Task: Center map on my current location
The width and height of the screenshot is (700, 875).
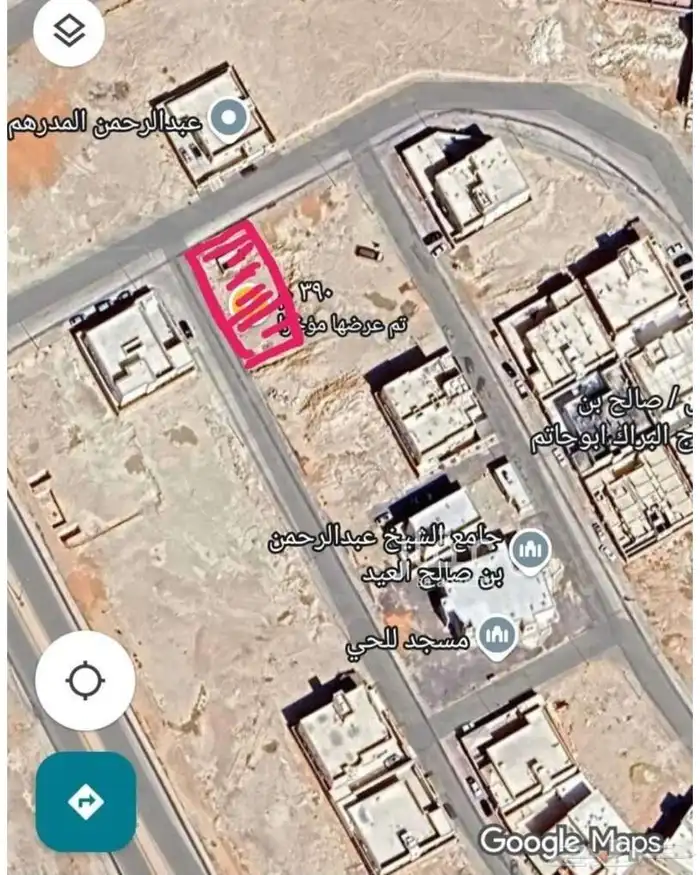Action: 85,681
